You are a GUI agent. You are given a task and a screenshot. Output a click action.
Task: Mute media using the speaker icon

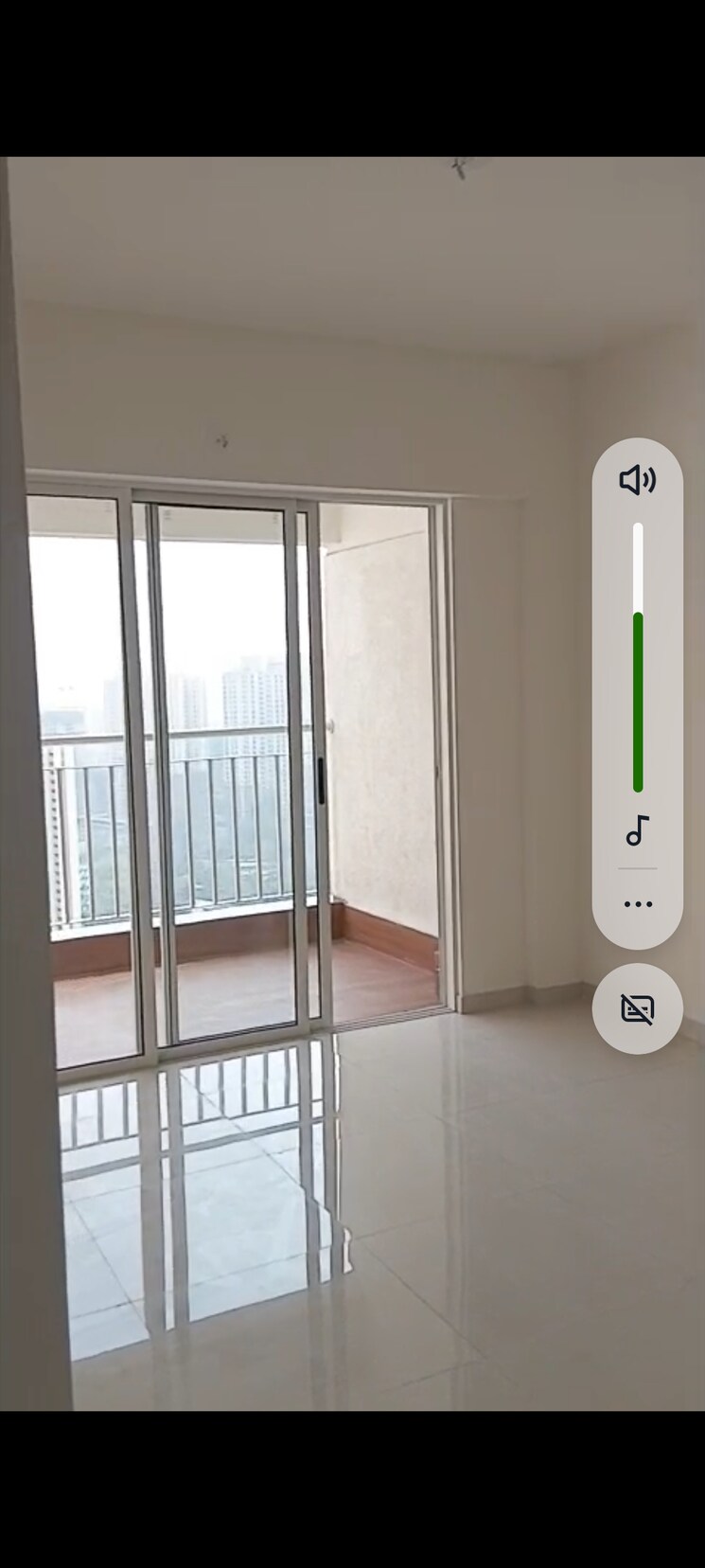click(x=638, y=480)
